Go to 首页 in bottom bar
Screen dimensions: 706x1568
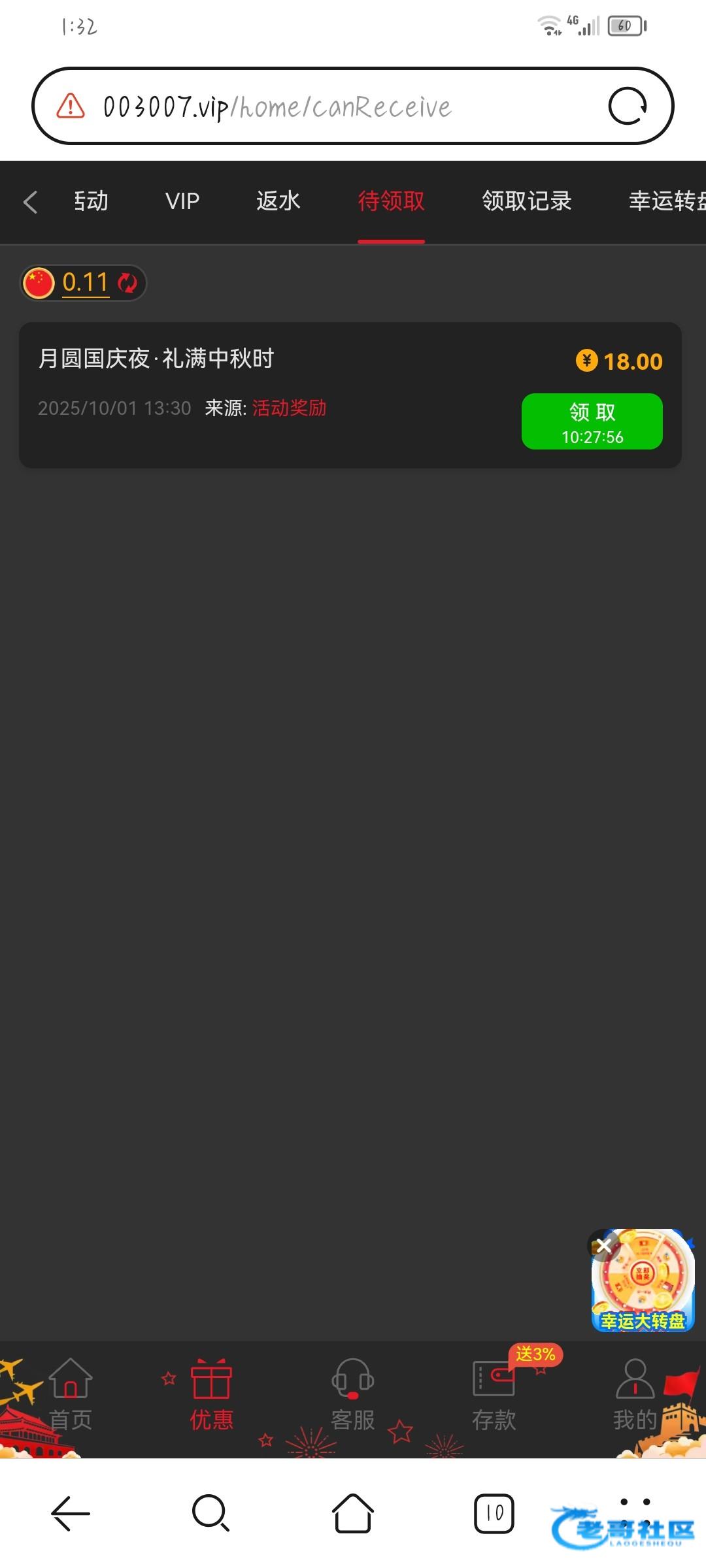[71, 1394]
